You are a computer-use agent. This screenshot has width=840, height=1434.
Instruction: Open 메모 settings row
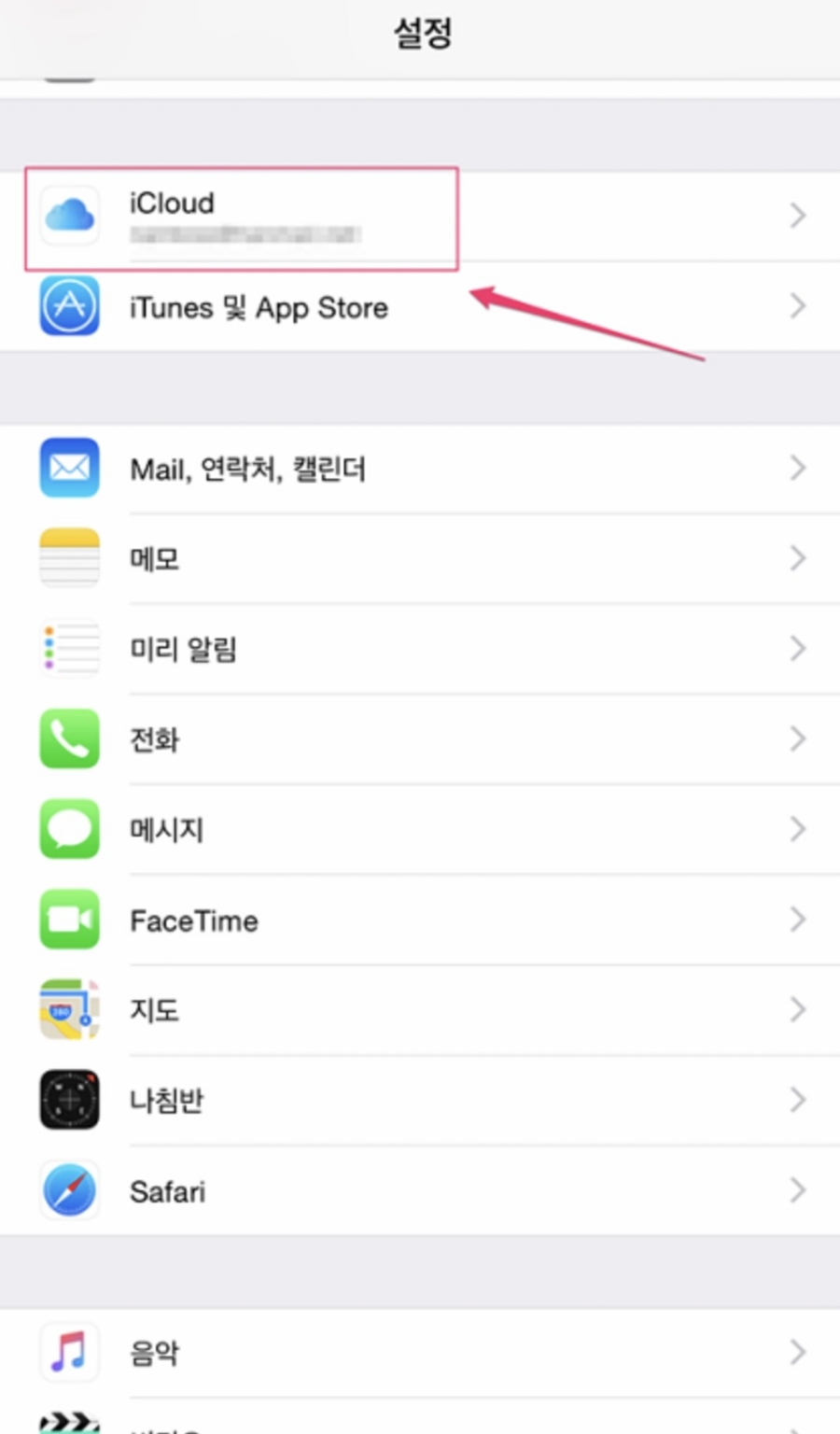coord(420,559)
